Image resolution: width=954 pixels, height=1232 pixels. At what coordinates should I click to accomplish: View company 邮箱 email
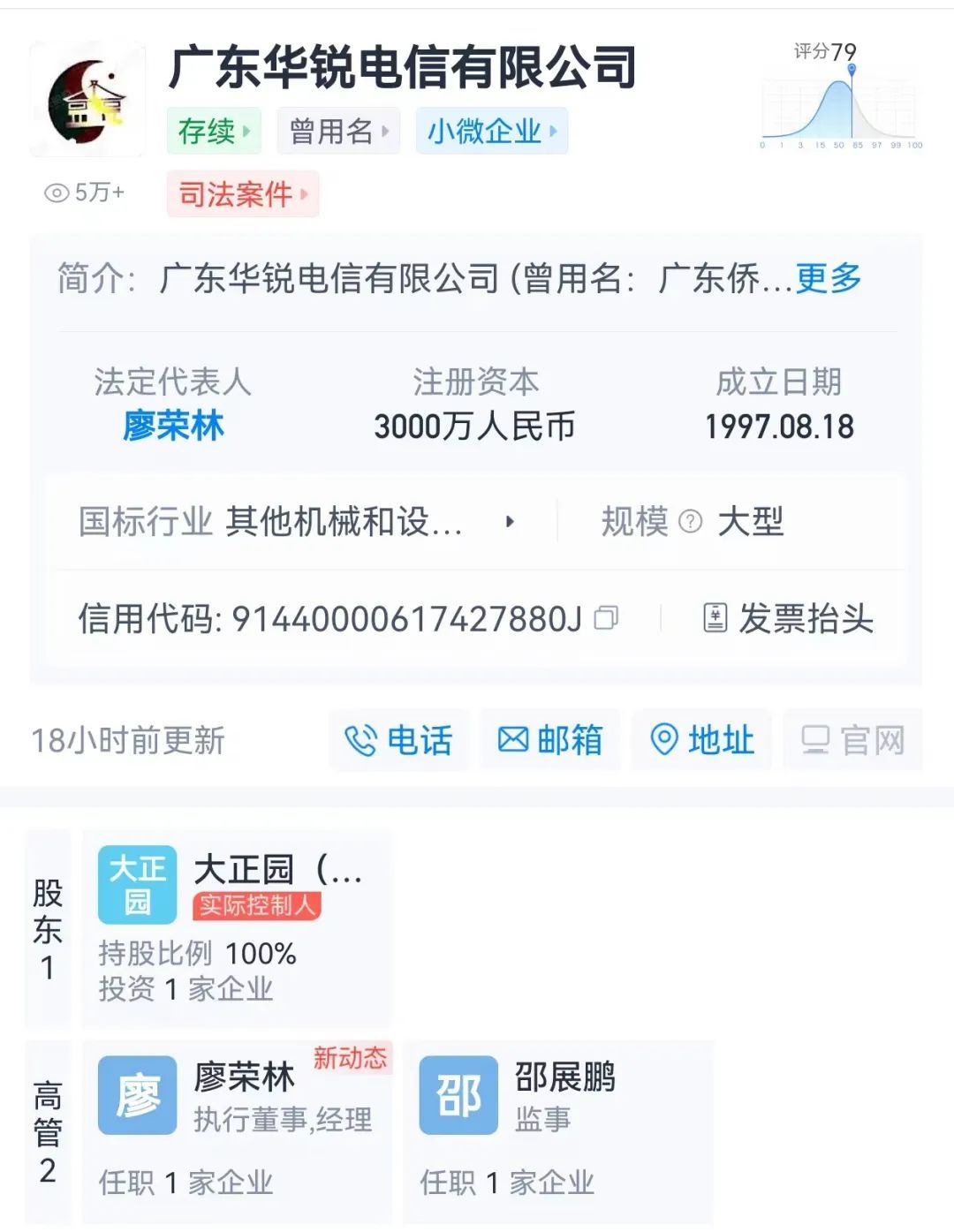coord(549,740)
